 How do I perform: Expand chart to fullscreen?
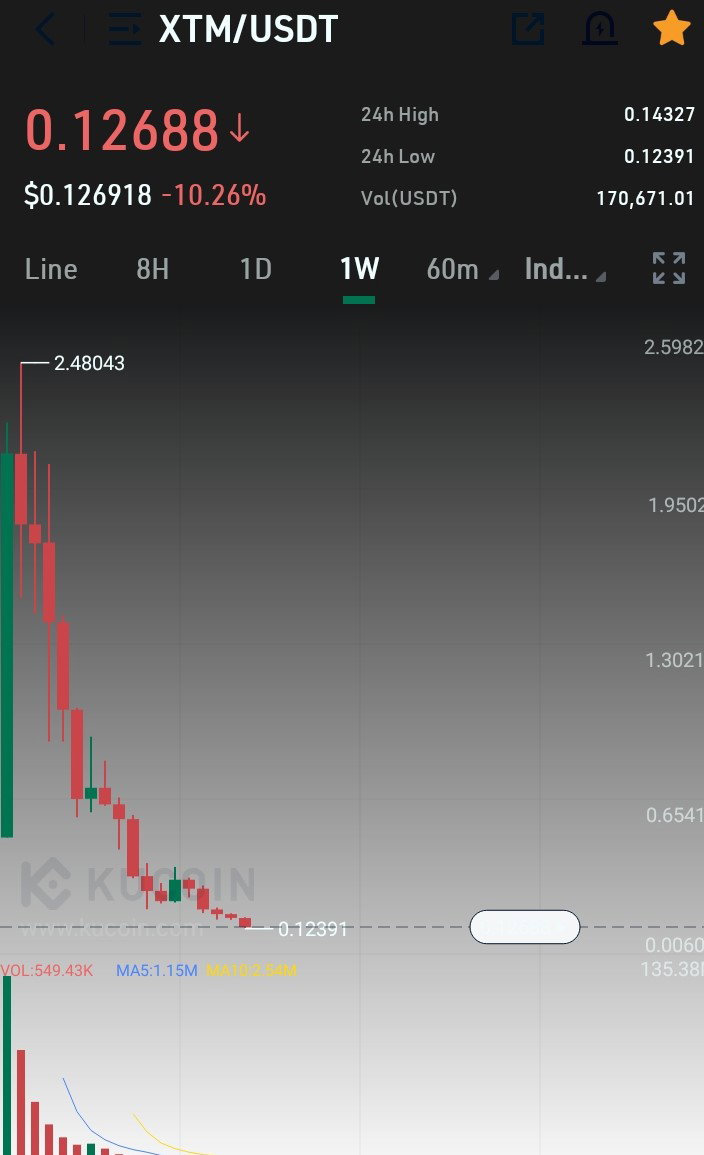click(669, 268)
